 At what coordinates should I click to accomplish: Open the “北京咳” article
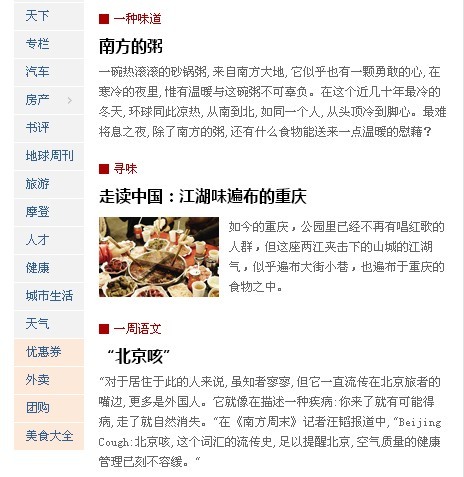[139, 356]
